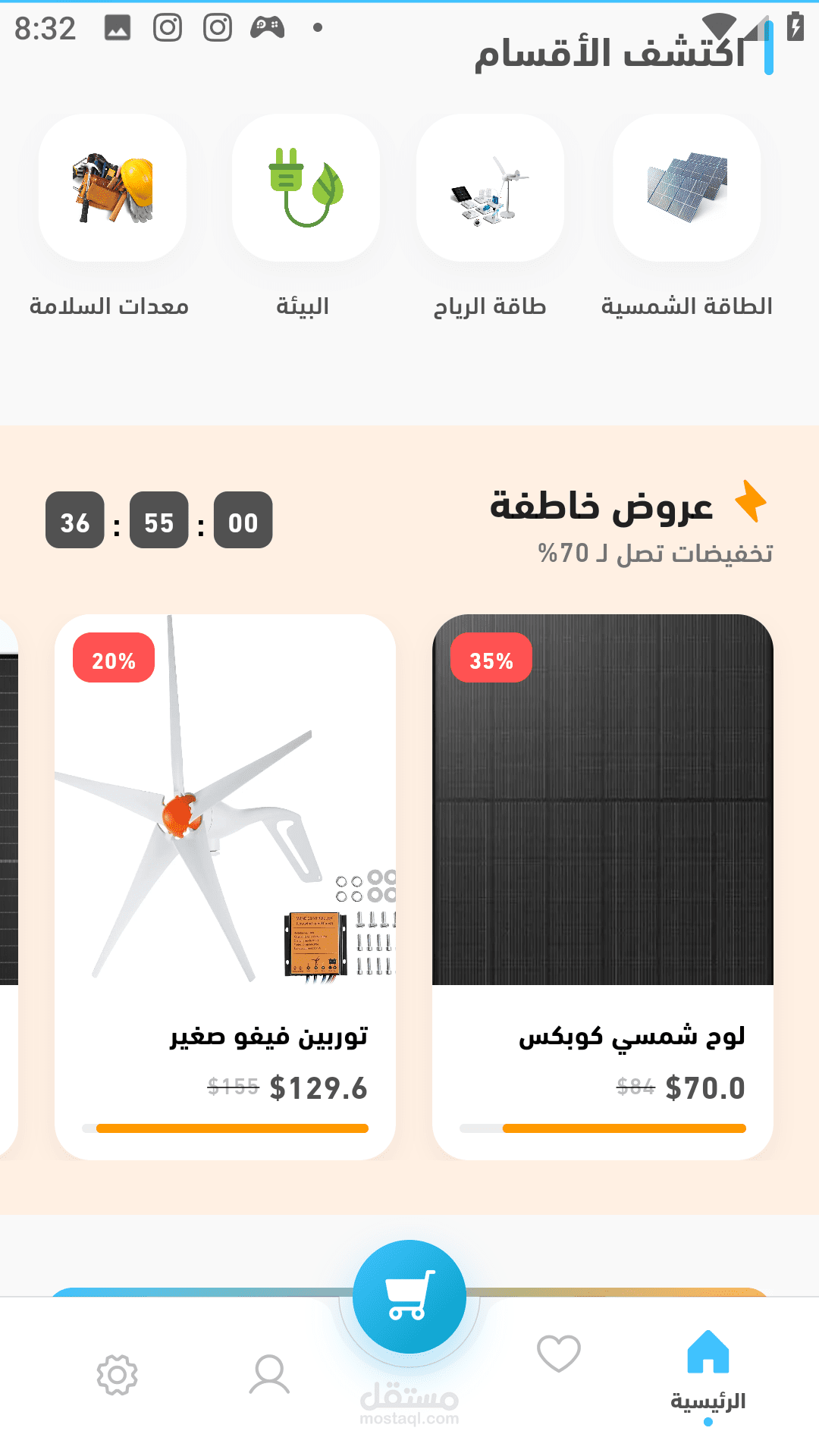Image resolution: width=819 pixels, height=1456 pixels.
Task: Open the لوح شمسي كوبكس product card
Action: click(603, 886)
